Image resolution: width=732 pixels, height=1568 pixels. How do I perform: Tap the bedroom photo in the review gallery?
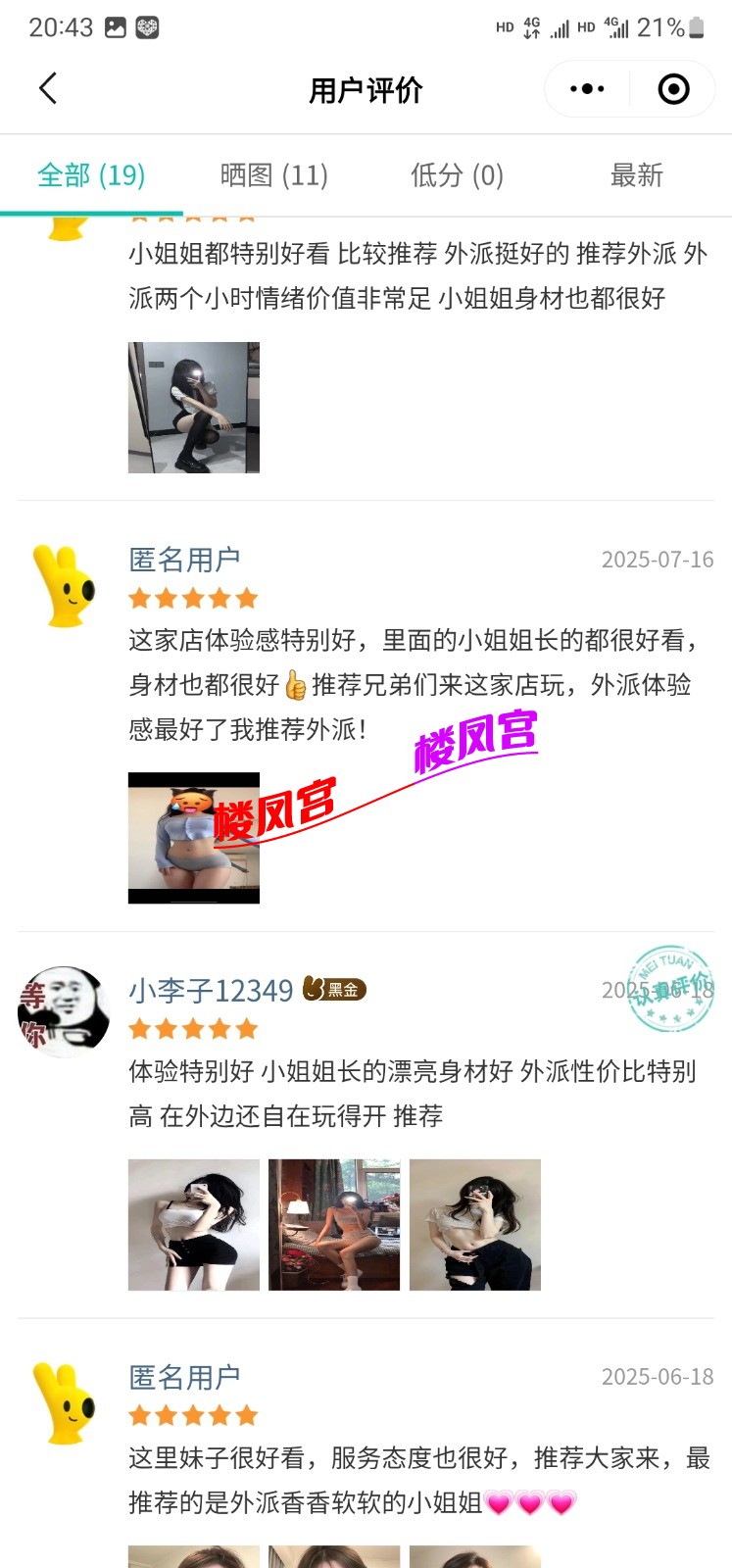coord(333,1224)
